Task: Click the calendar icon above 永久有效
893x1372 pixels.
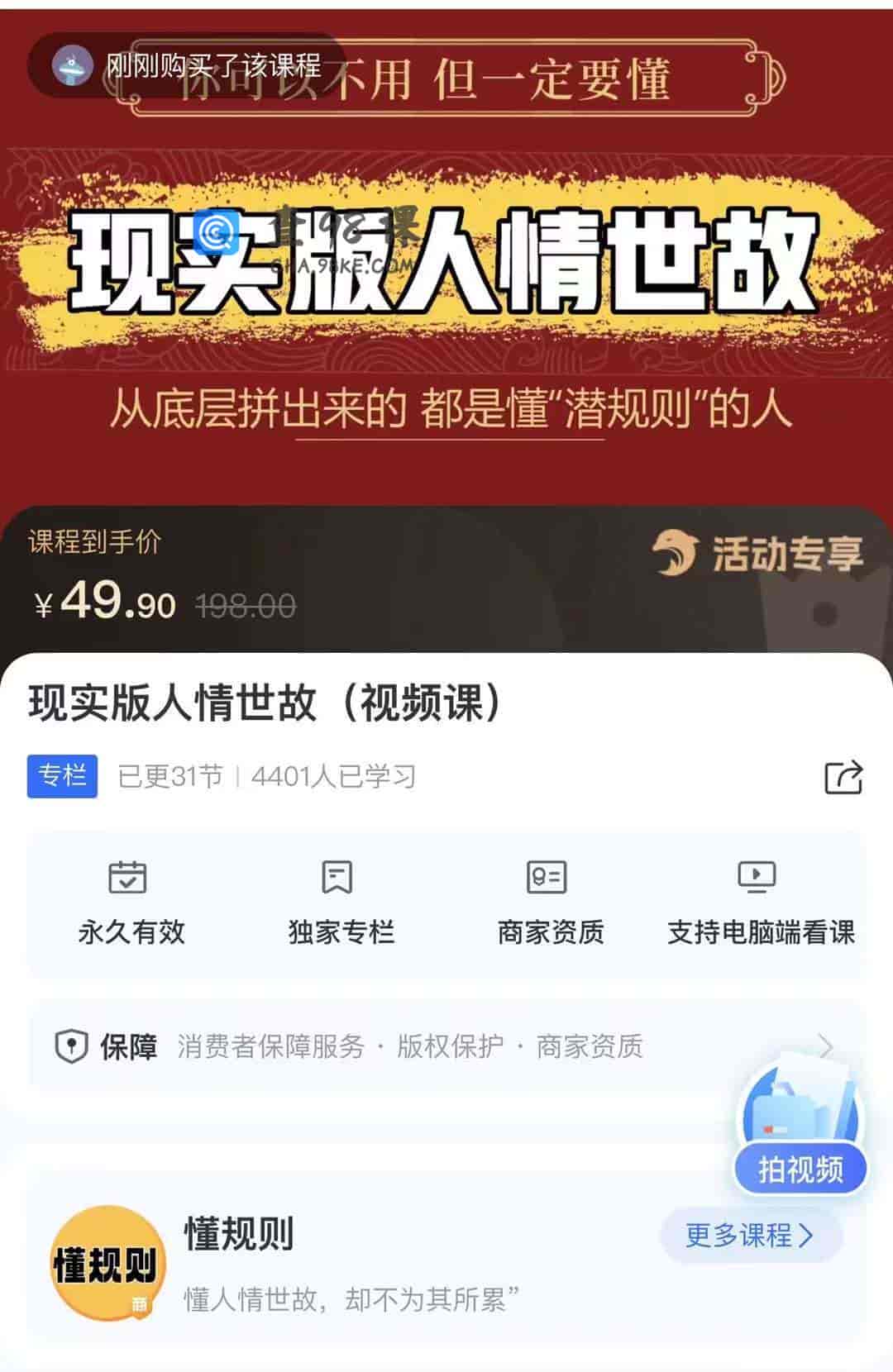Action: click(x=130, y=878)
